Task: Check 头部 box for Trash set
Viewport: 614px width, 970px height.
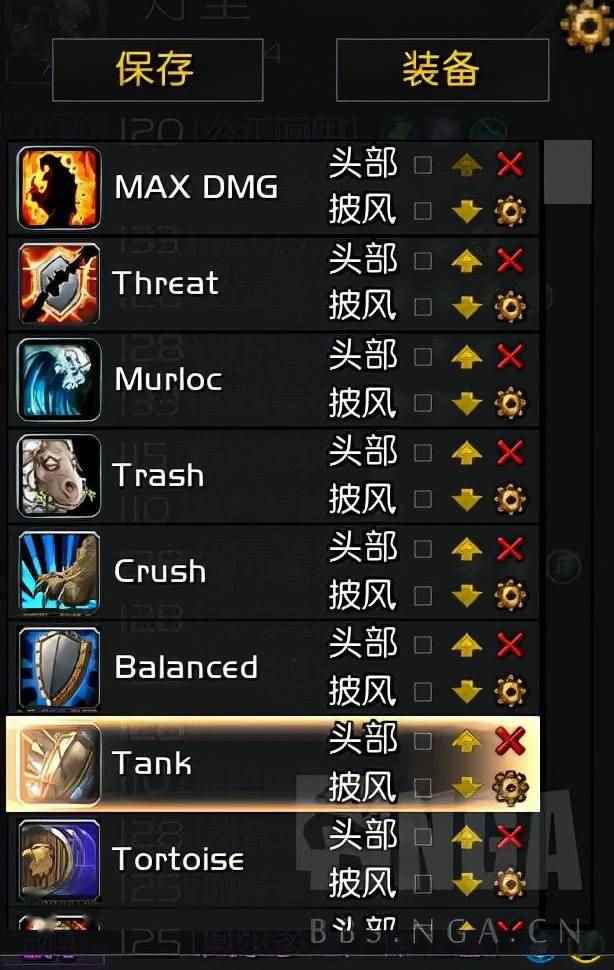Action: point(423,453)
